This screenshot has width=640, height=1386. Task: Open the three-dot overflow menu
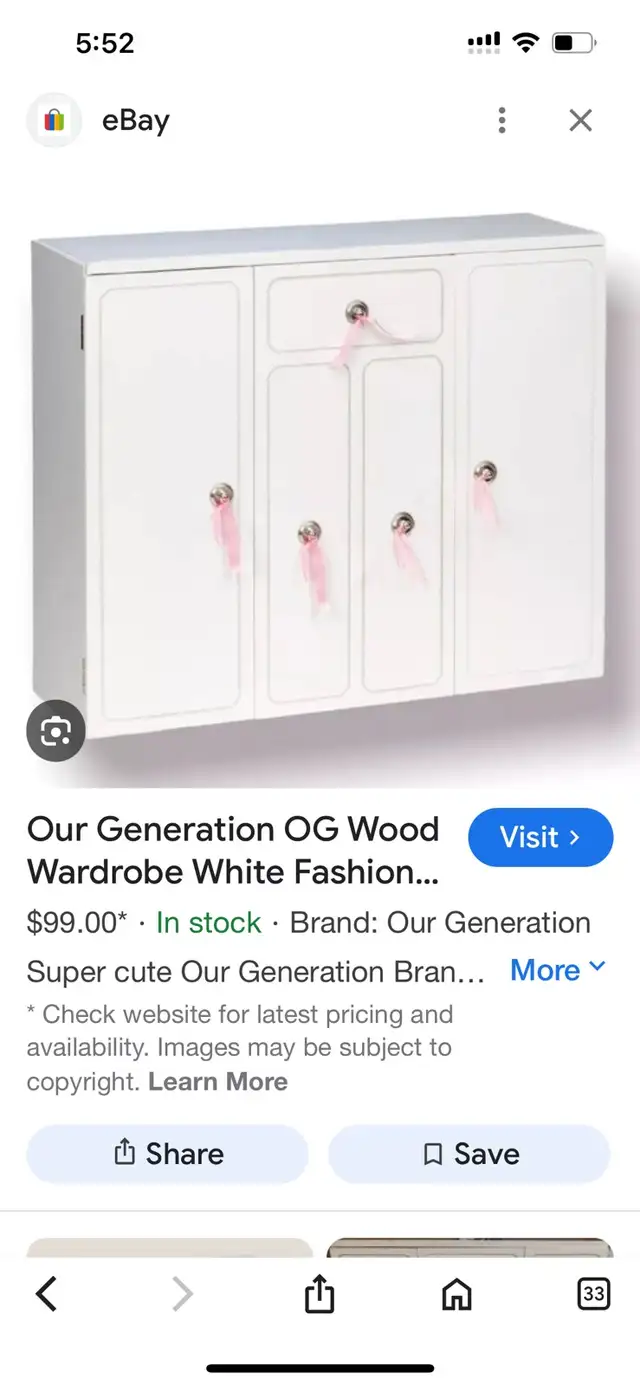pyautogui.click(x=502, y=121)
